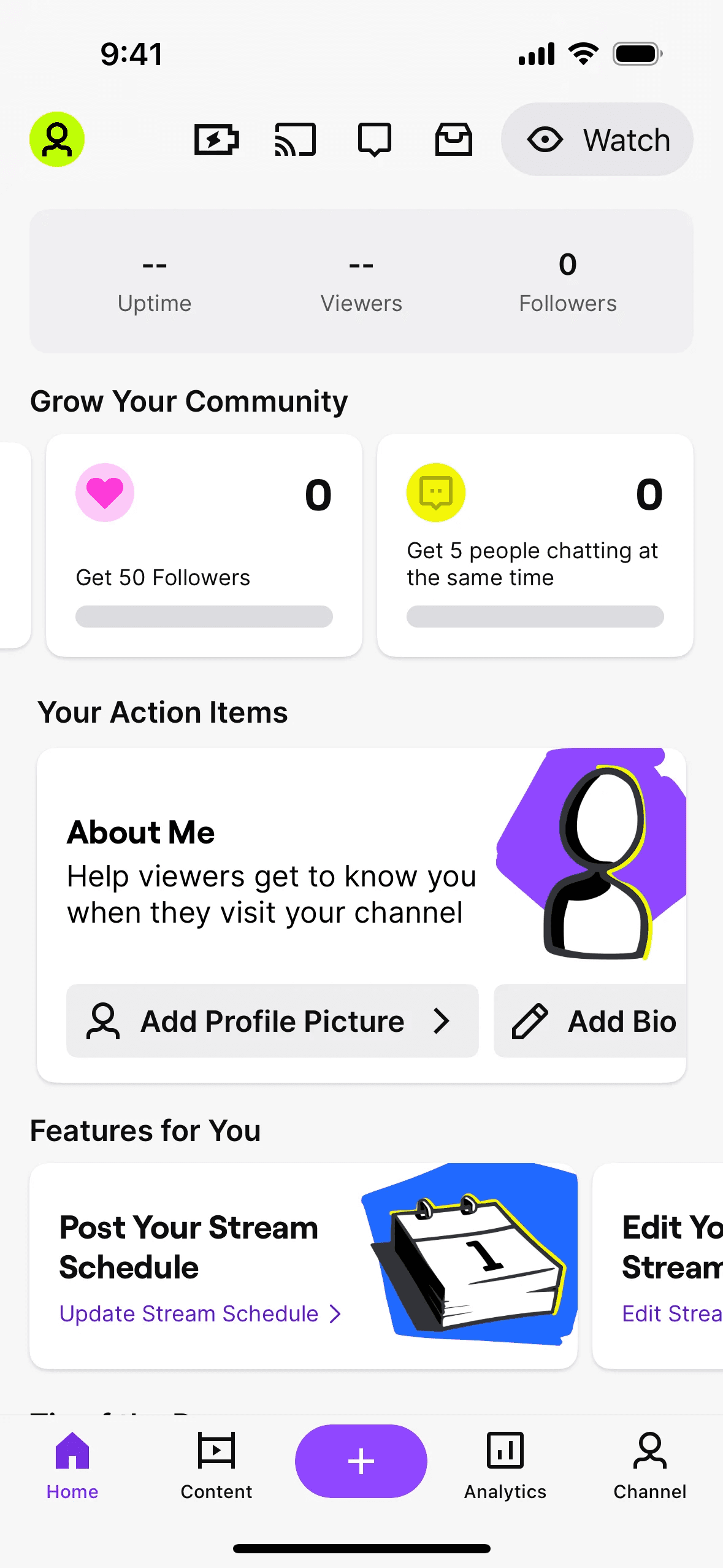Open the Get 50 Followers goal card
The width and height of the screenshot is (723, 1568).
[x=204, y=545]
